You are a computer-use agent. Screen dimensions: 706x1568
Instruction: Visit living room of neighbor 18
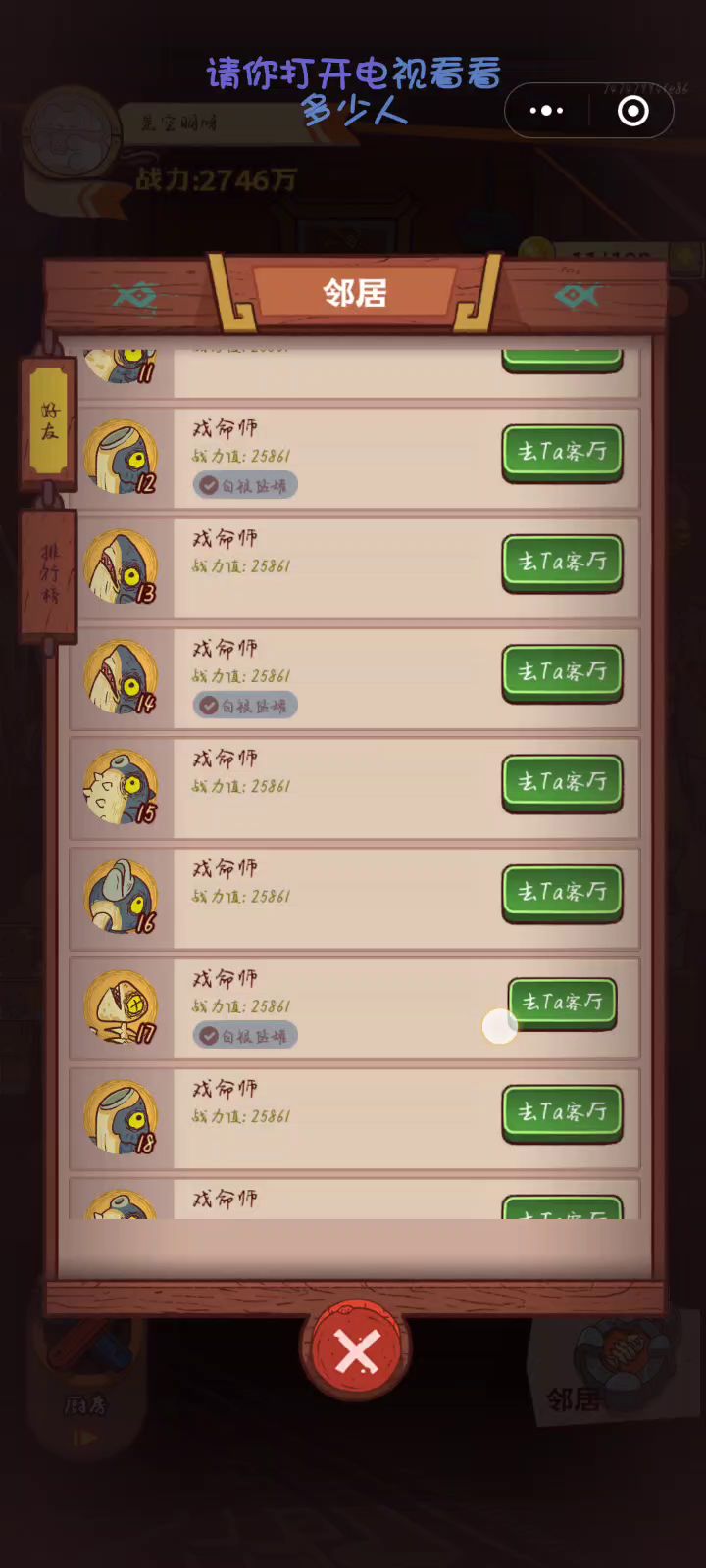point(562,1111)
